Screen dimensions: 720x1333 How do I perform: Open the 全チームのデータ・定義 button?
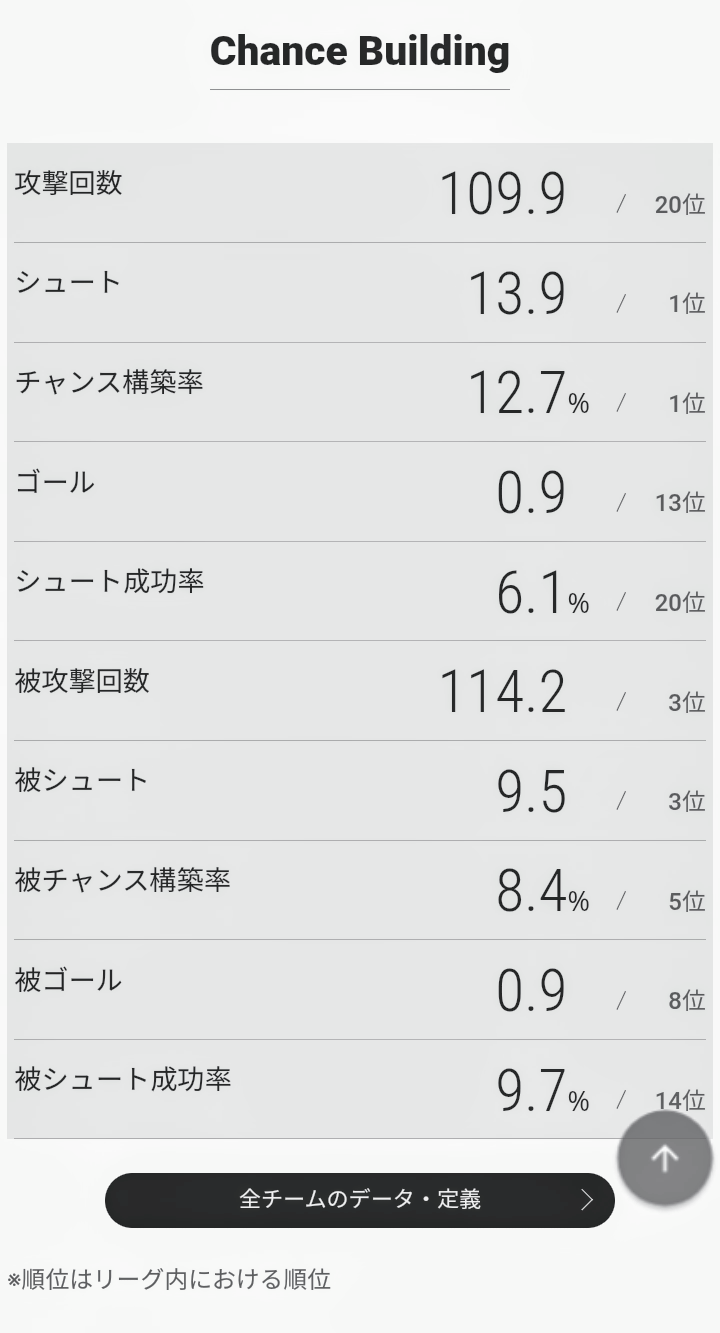point(359,1199)
